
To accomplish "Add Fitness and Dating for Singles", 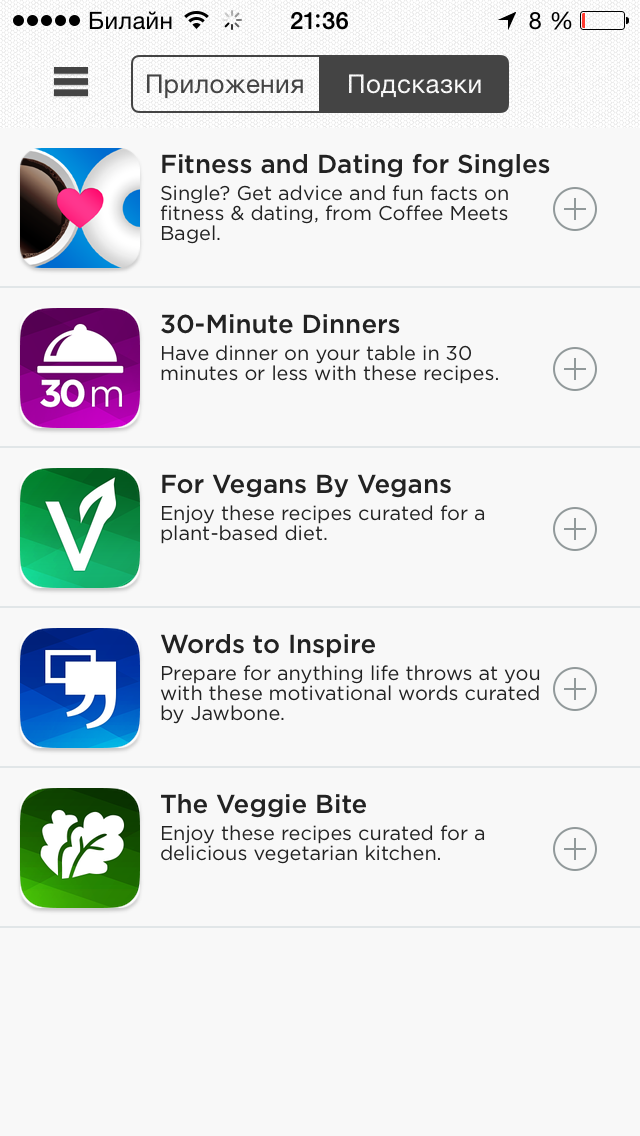I will pyautogui.click(x=575, y=209).
